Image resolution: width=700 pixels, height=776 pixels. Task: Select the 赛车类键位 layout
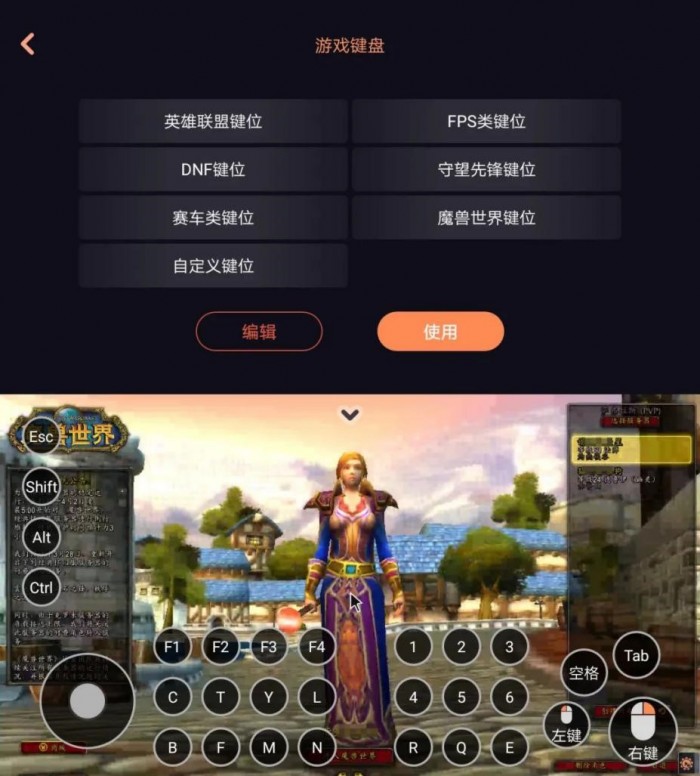(213, 217)
